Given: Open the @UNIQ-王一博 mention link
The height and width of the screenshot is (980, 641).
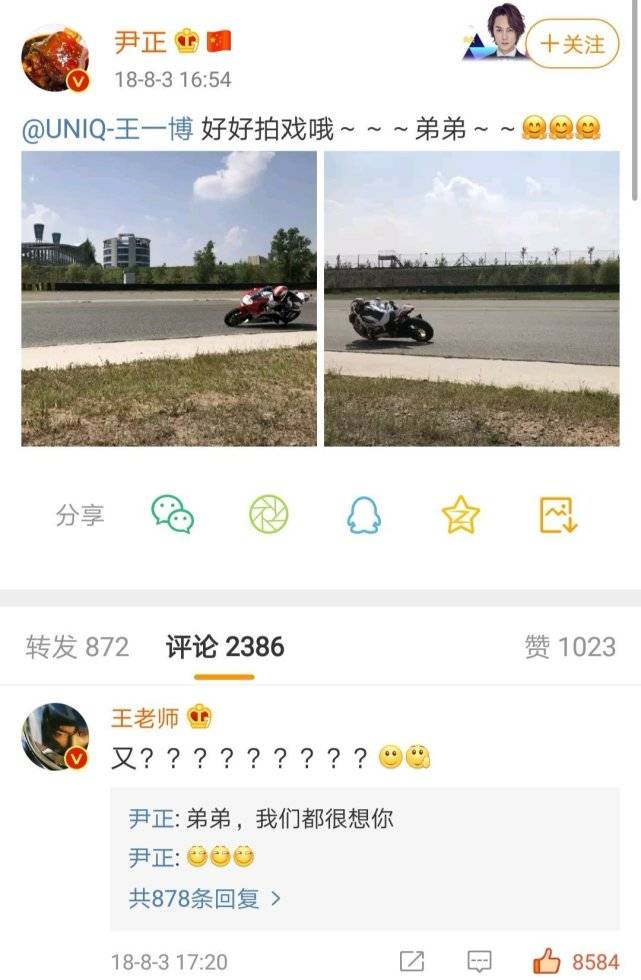Looking at the screenshot, I should tap(107, 130).
